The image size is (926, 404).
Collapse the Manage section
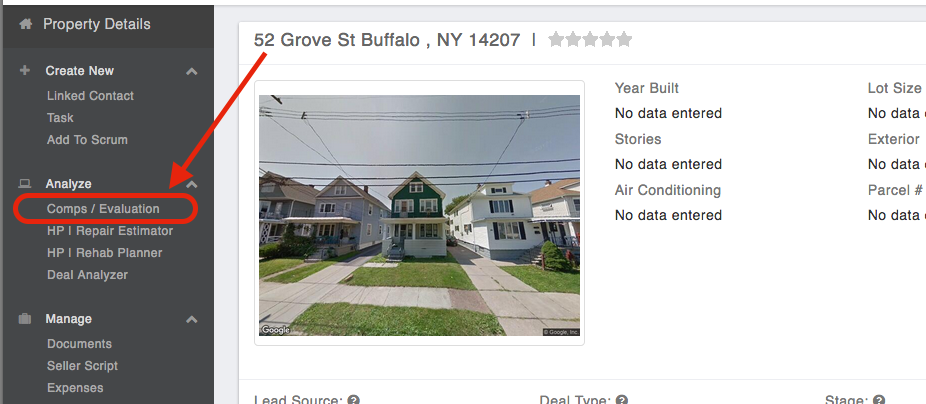(192, 320)
